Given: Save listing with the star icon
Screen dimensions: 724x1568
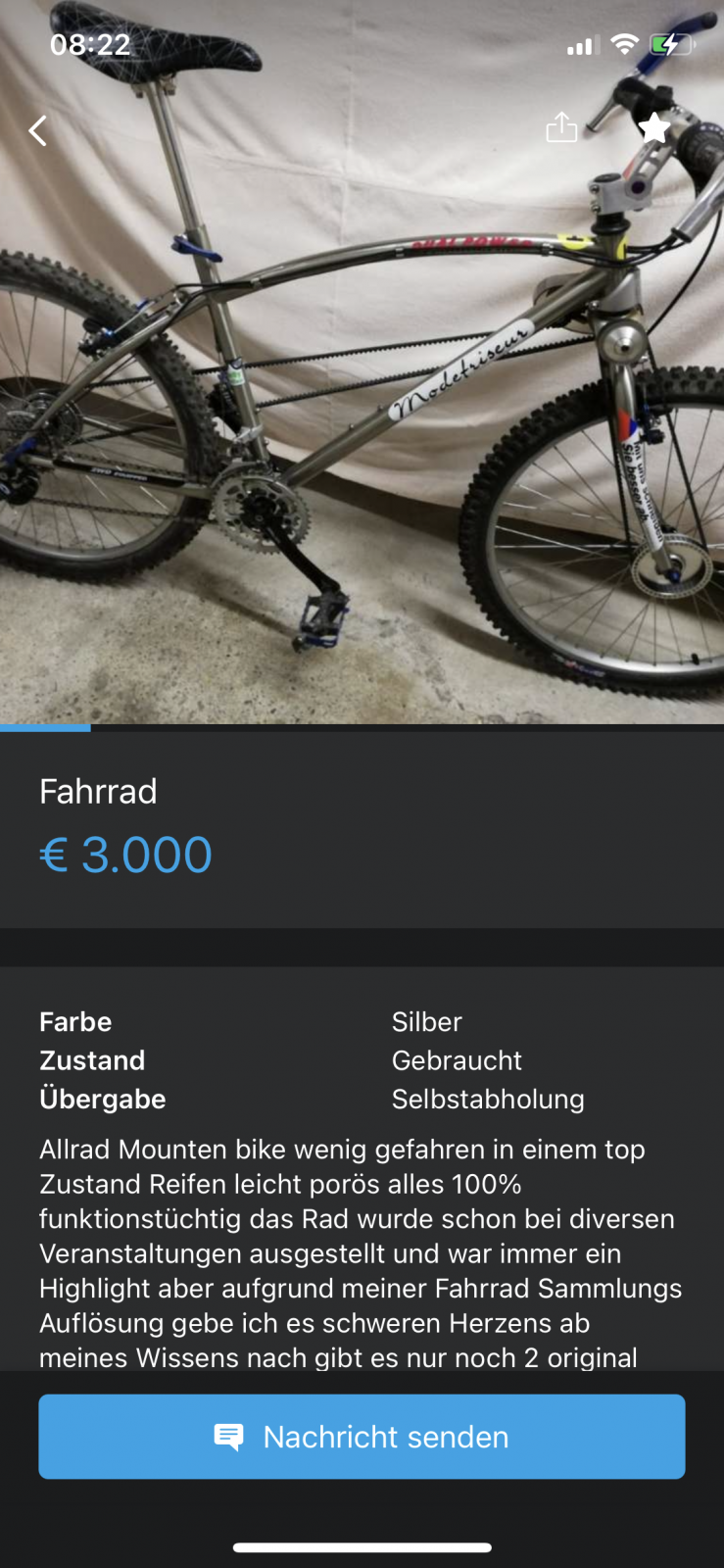Looking at the screenshot, I should 653,127.
